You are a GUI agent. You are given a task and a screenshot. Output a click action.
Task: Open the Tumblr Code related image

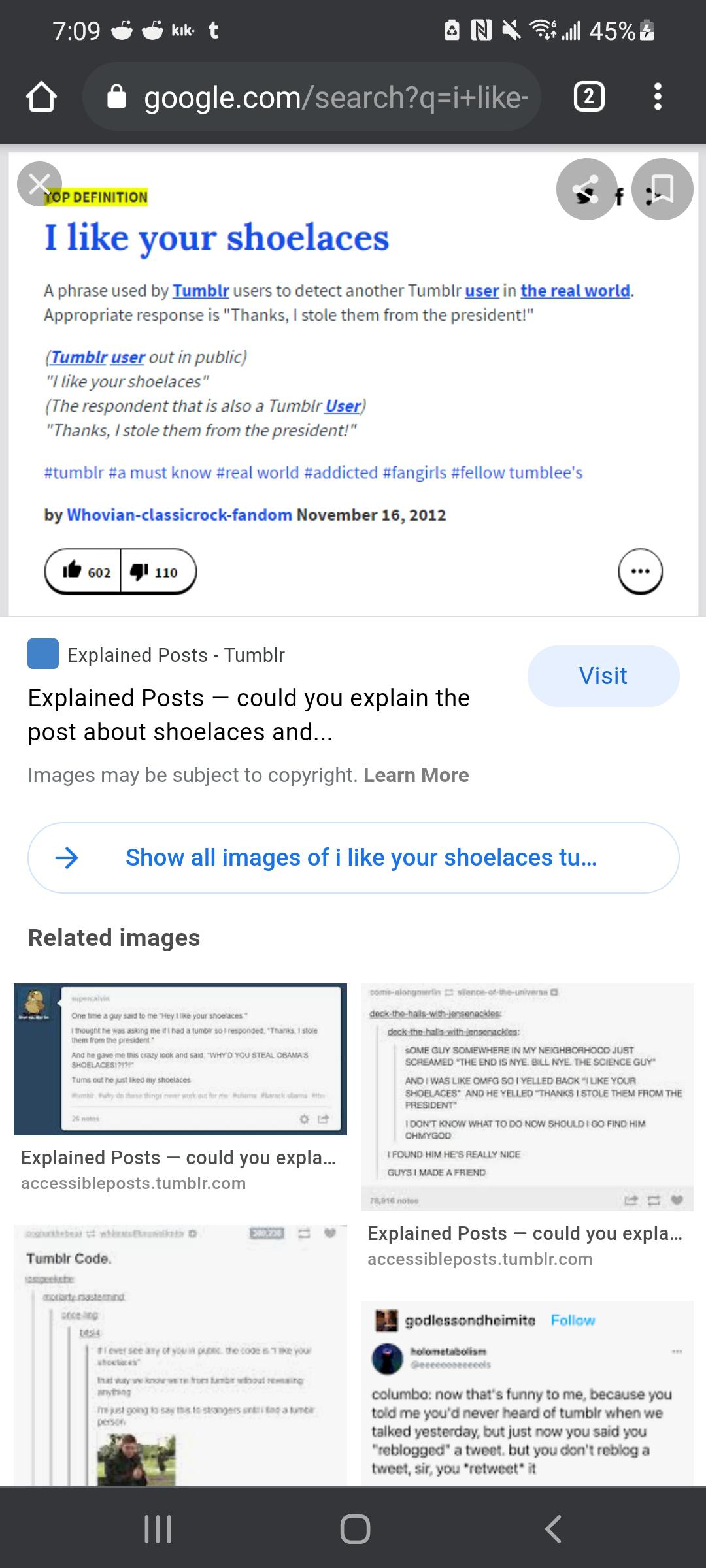(180, 1352)
